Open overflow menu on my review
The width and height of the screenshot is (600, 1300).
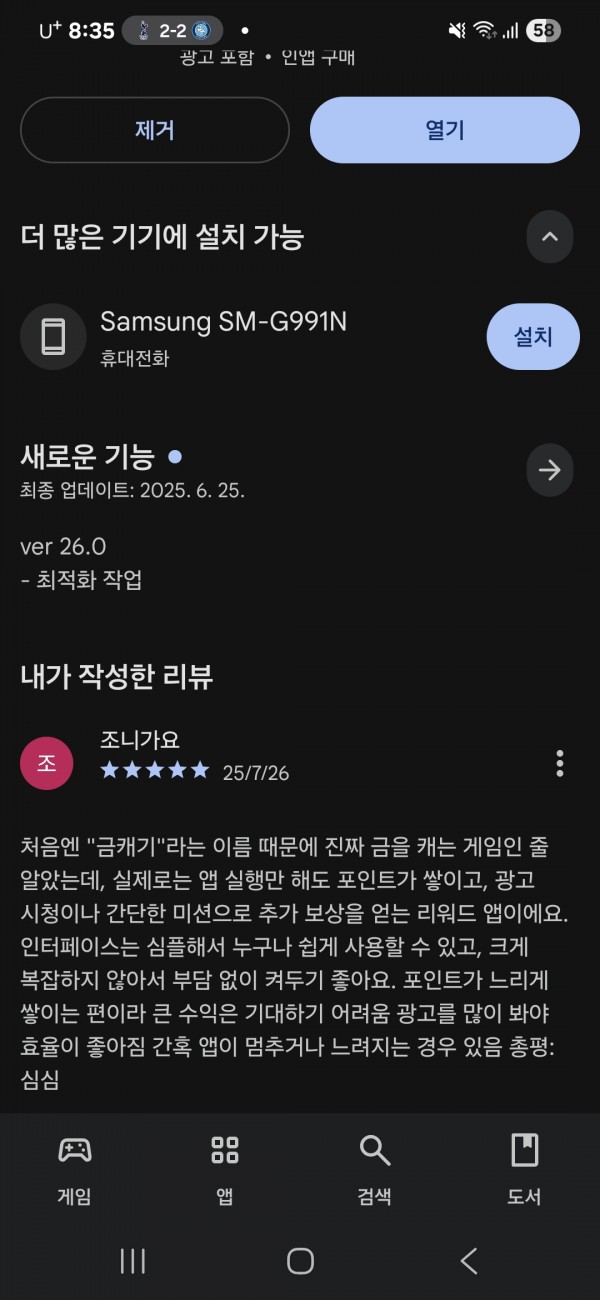pyautogui.click(x=560, y=763)
